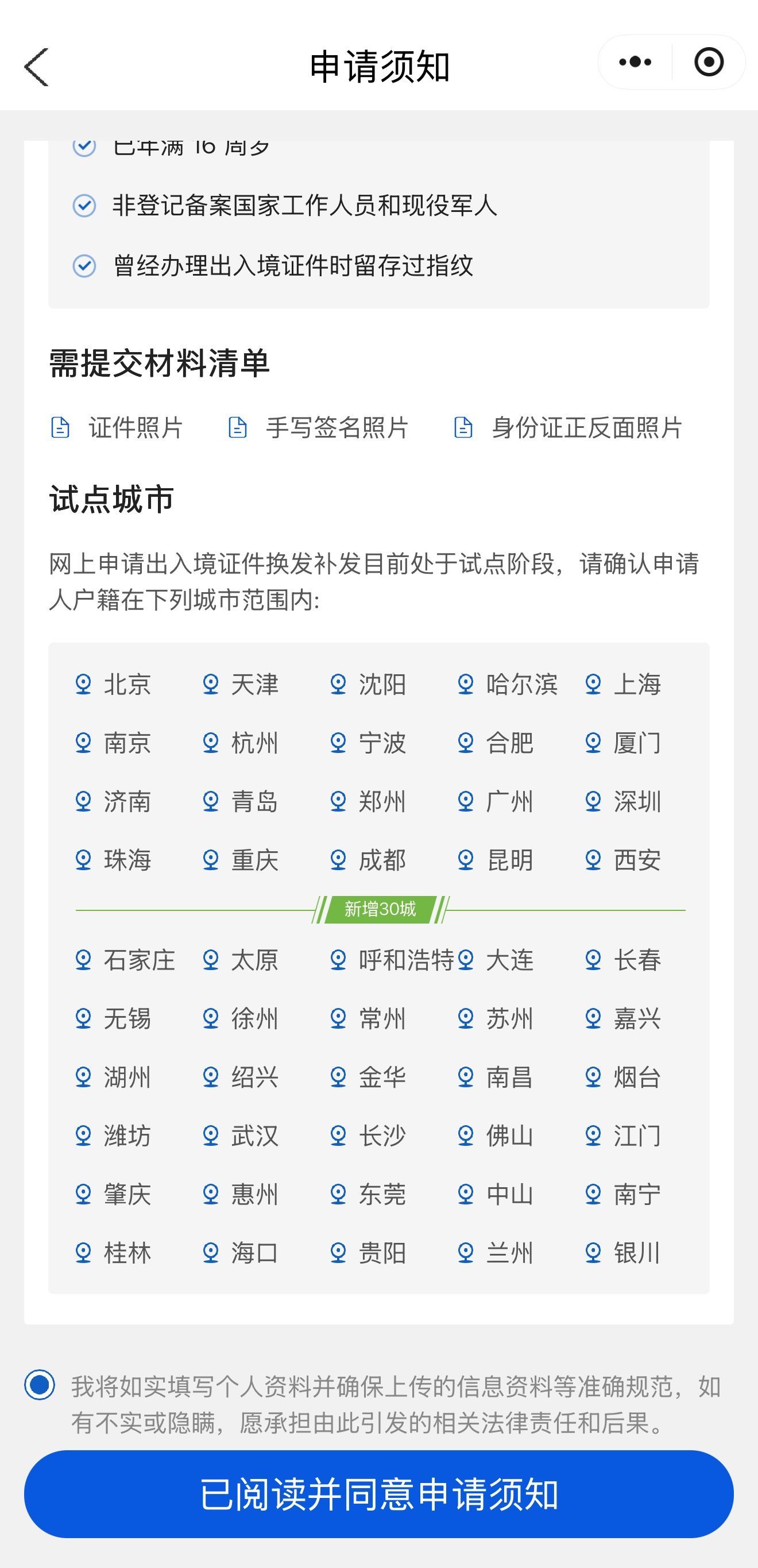This screenshot has width=758, height=1568.
Task: Toggle the truthful-information agreement radio button
Action: [x=40, y=1385]
